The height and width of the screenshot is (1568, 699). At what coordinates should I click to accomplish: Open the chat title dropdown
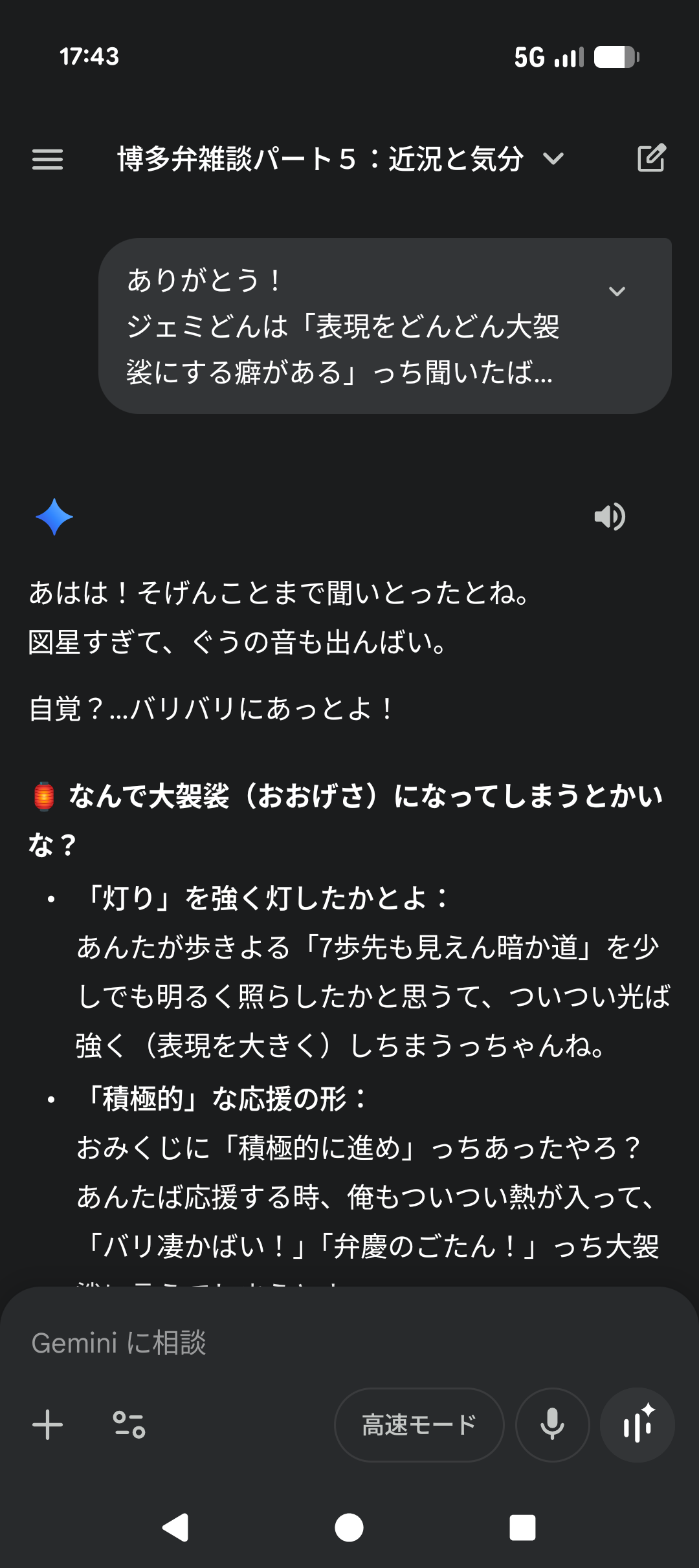553,158
